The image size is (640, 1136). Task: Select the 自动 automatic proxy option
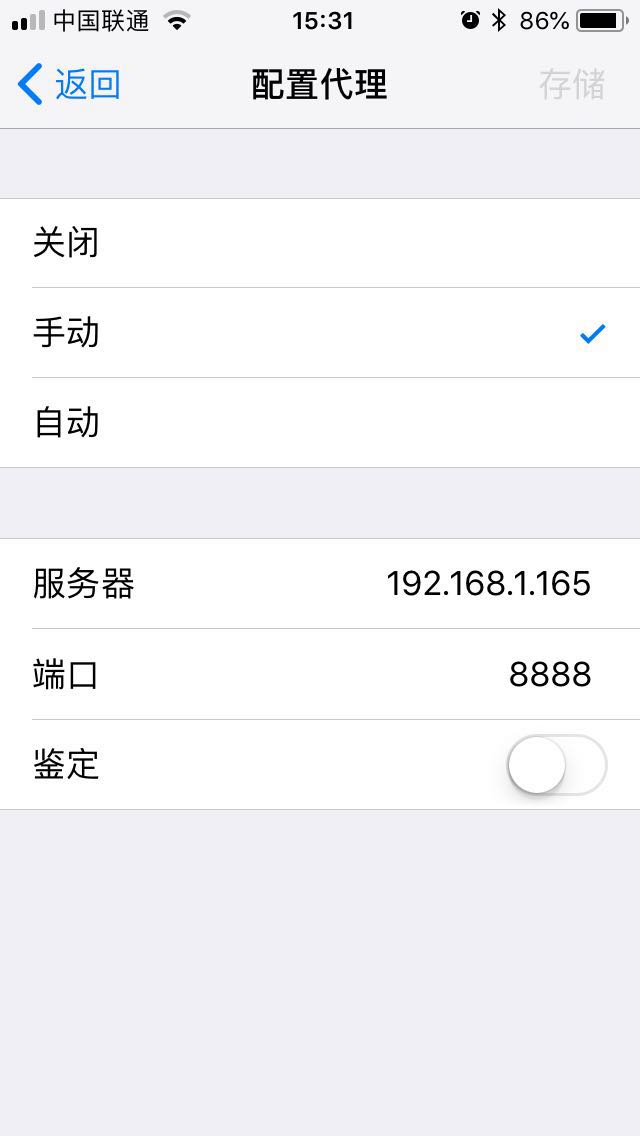click(x=320, y=422)
